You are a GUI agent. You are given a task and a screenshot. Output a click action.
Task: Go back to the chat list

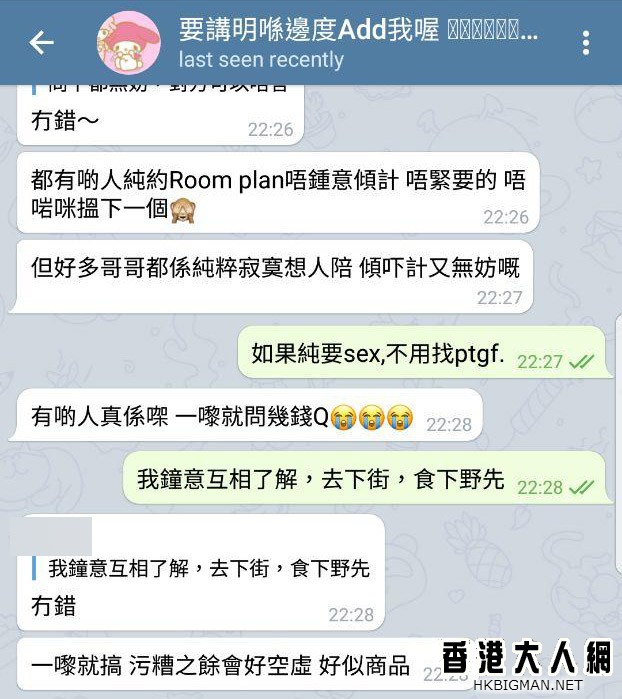41,43
